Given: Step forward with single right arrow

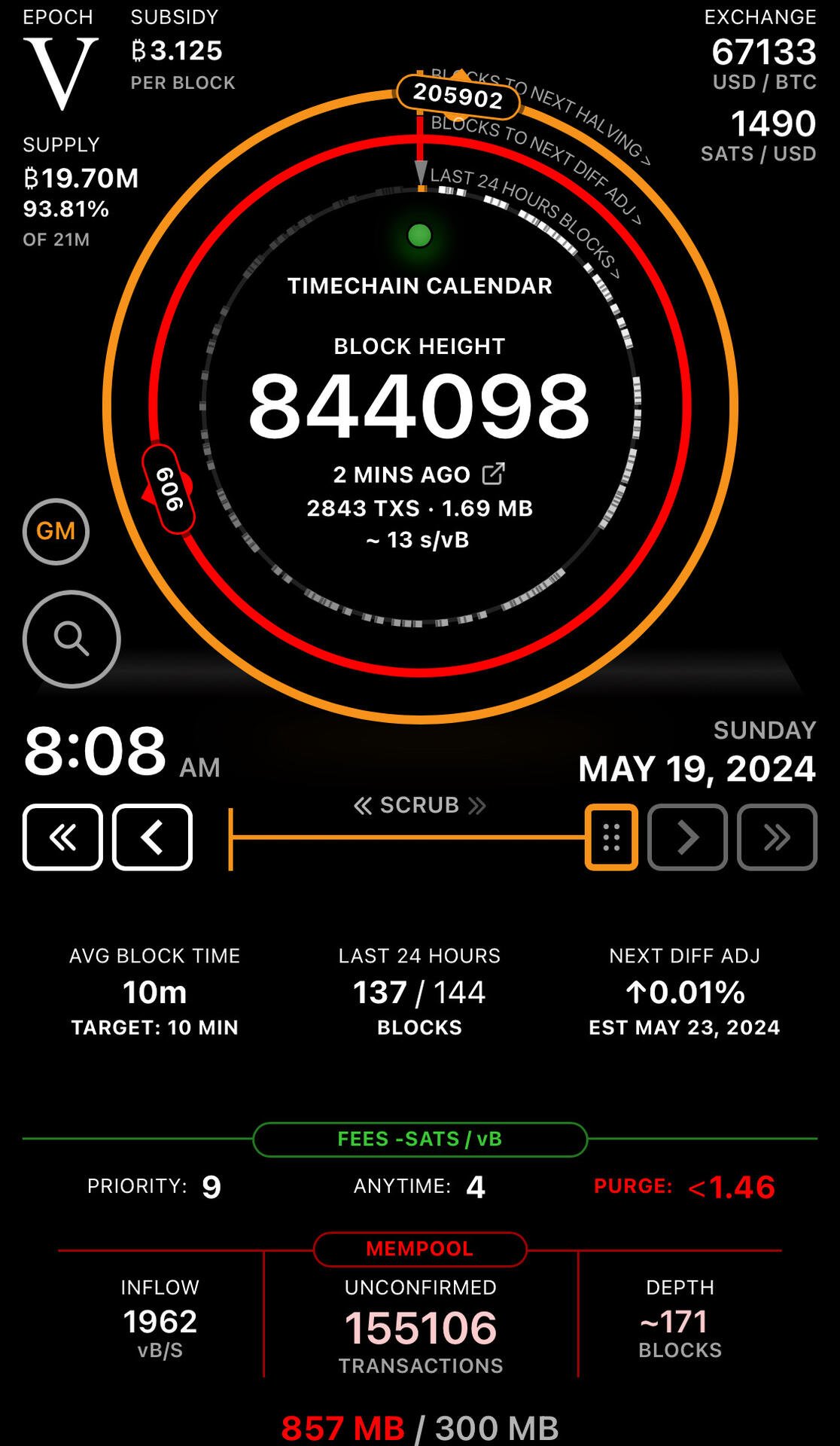Looking at the screenshot, I should click(687, 837).
